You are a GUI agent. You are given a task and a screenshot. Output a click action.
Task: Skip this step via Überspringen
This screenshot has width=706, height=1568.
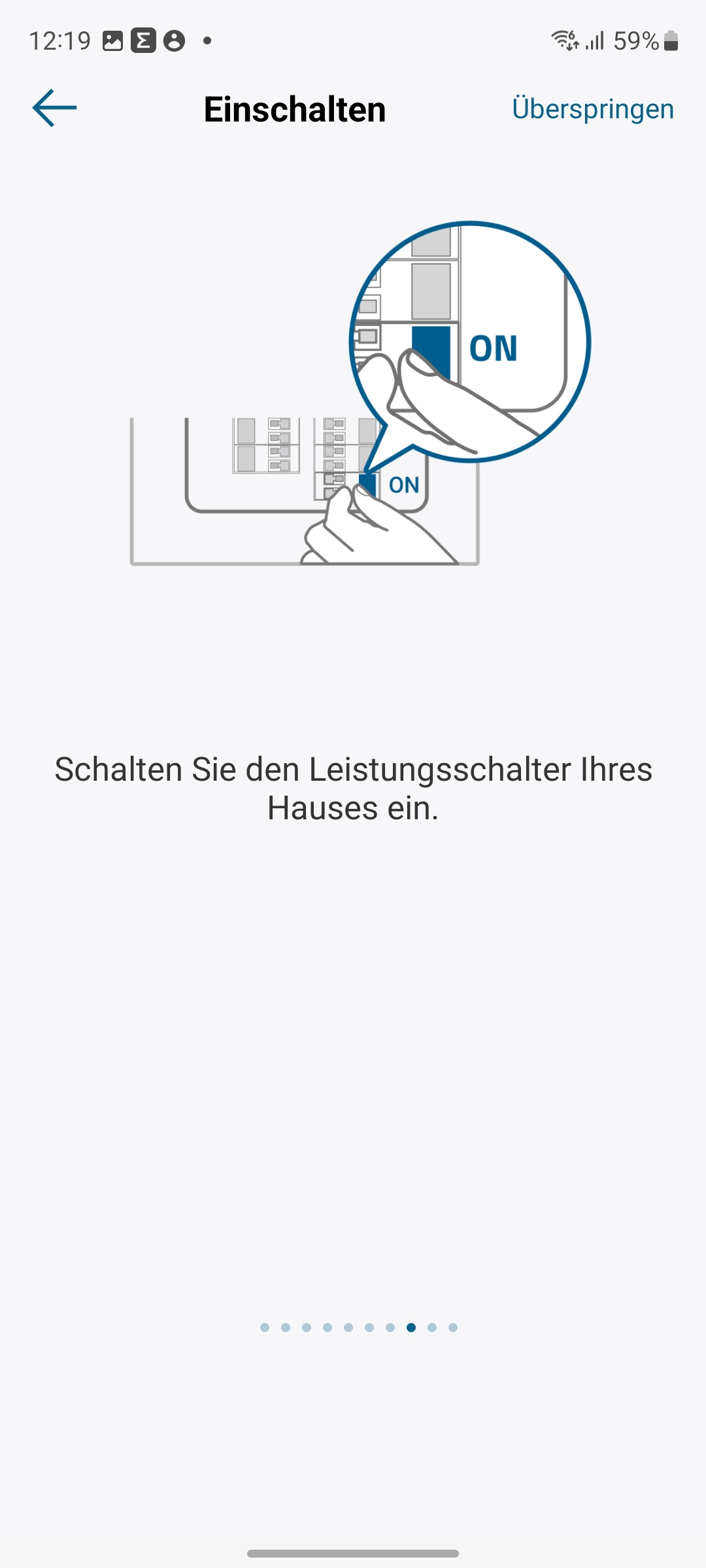592,109
